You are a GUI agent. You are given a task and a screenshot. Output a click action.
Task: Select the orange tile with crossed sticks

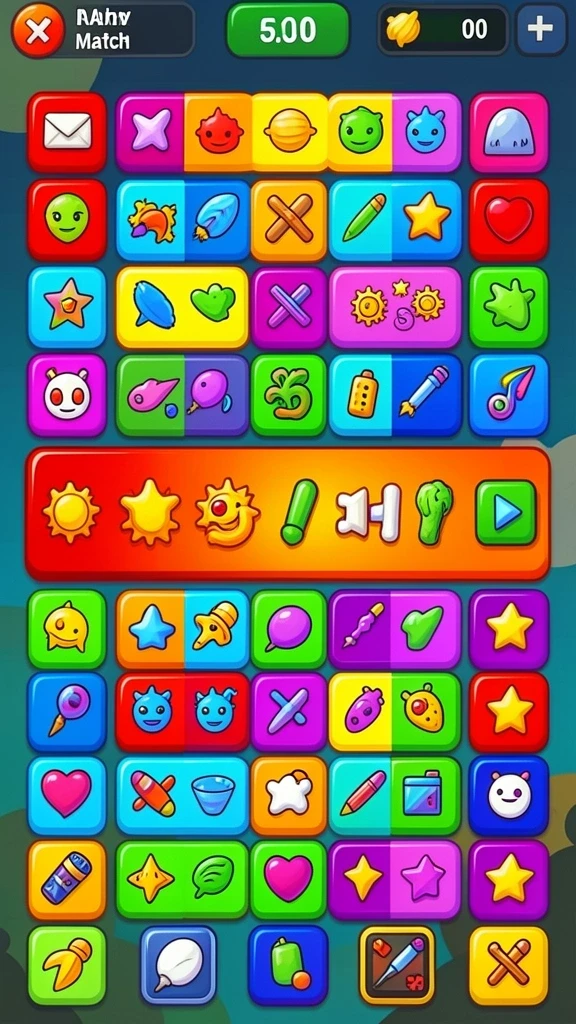tap(289, 219)
